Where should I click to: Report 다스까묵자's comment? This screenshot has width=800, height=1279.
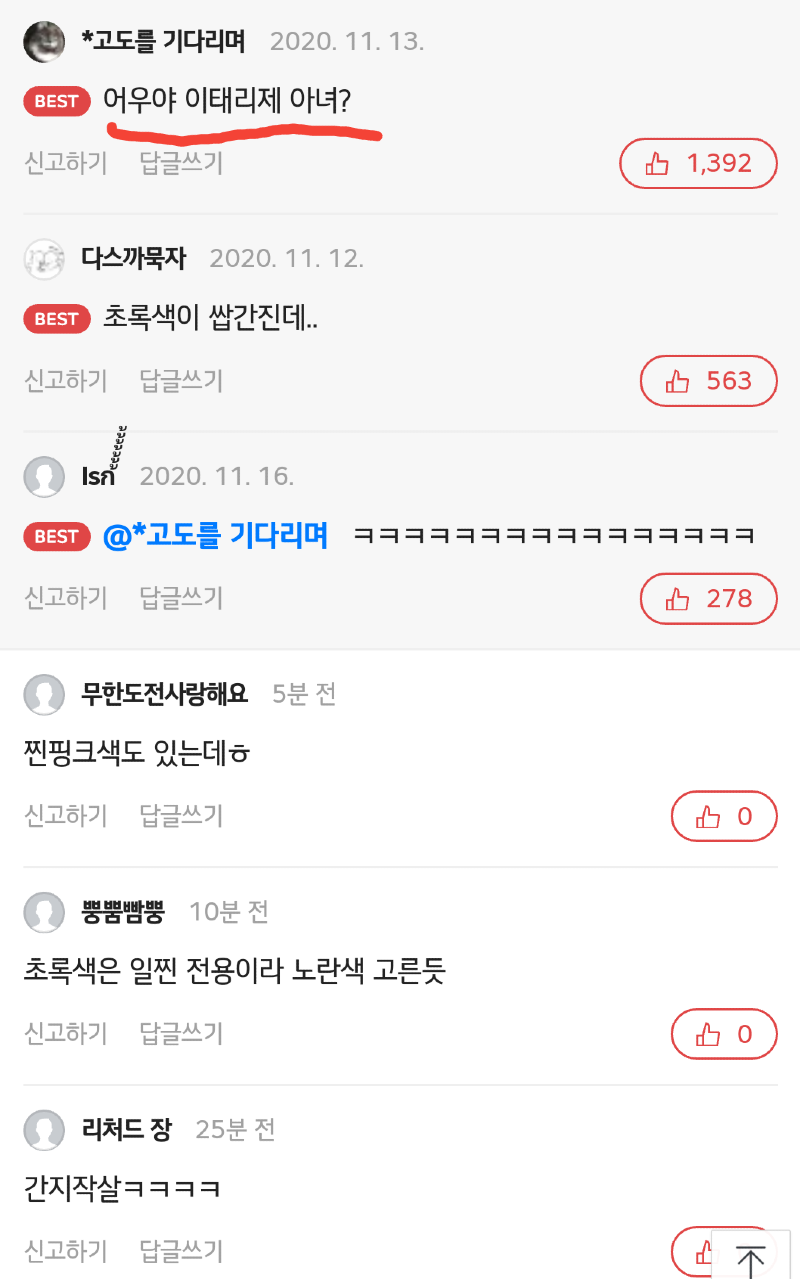click(x=65, y=381)
